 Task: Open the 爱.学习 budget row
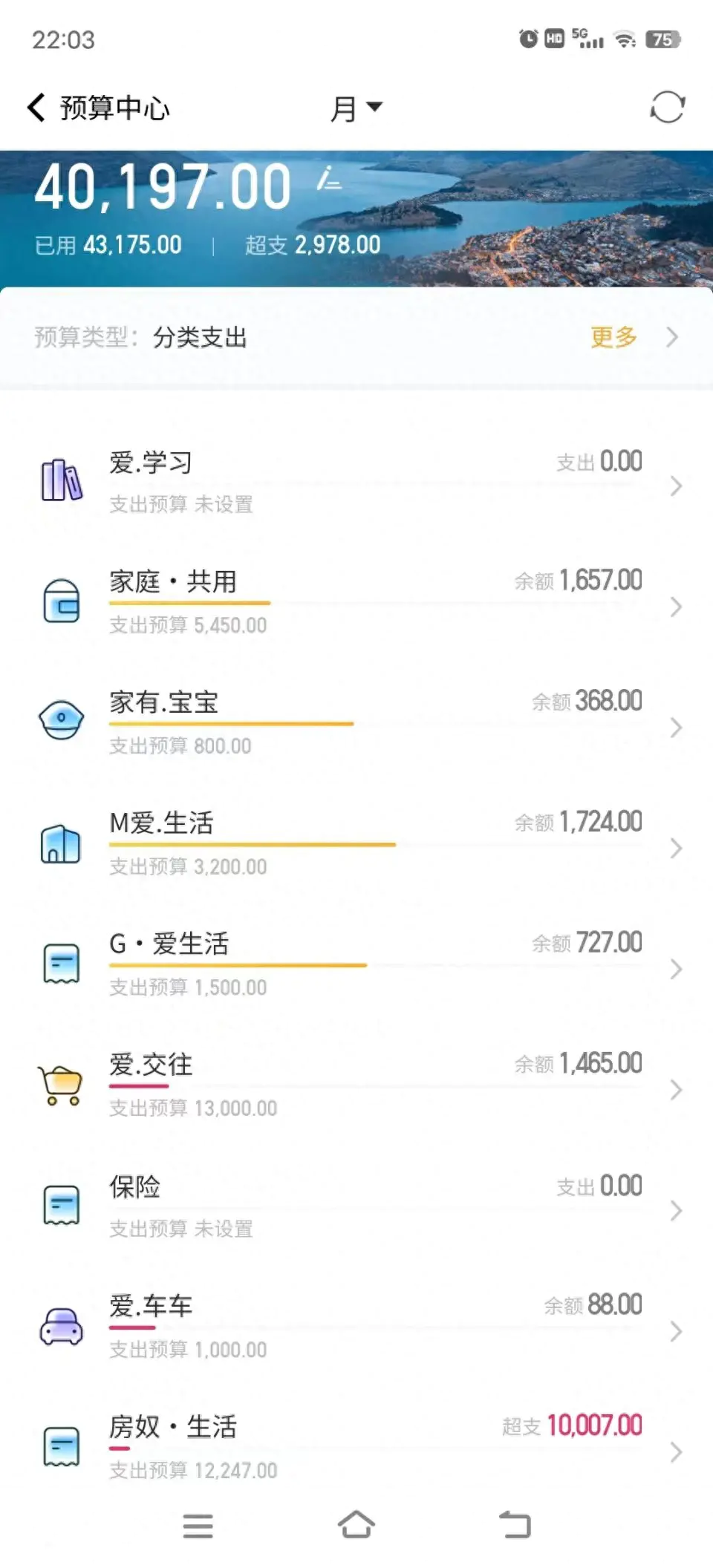356,483
